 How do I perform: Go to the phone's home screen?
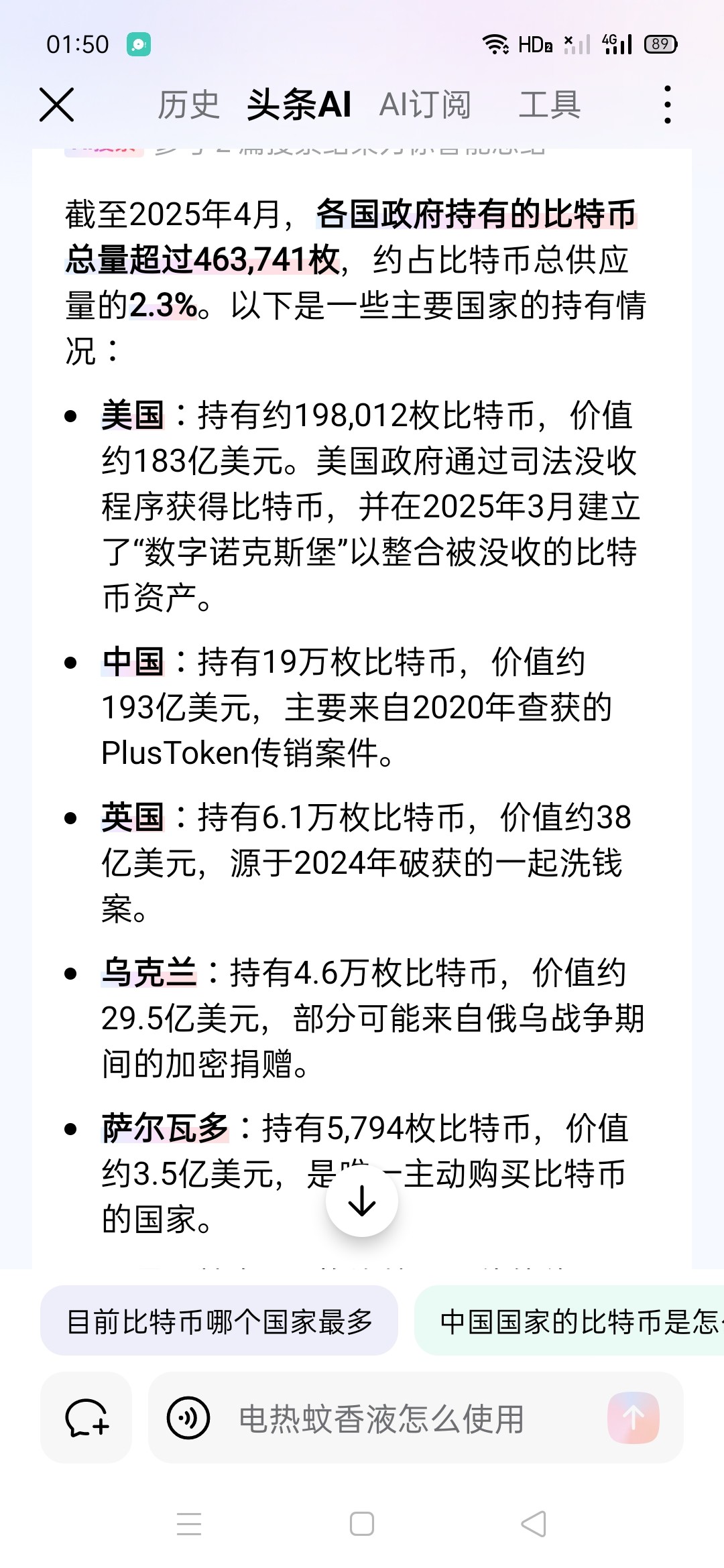pyautogui.click(x=362, y=1524)
